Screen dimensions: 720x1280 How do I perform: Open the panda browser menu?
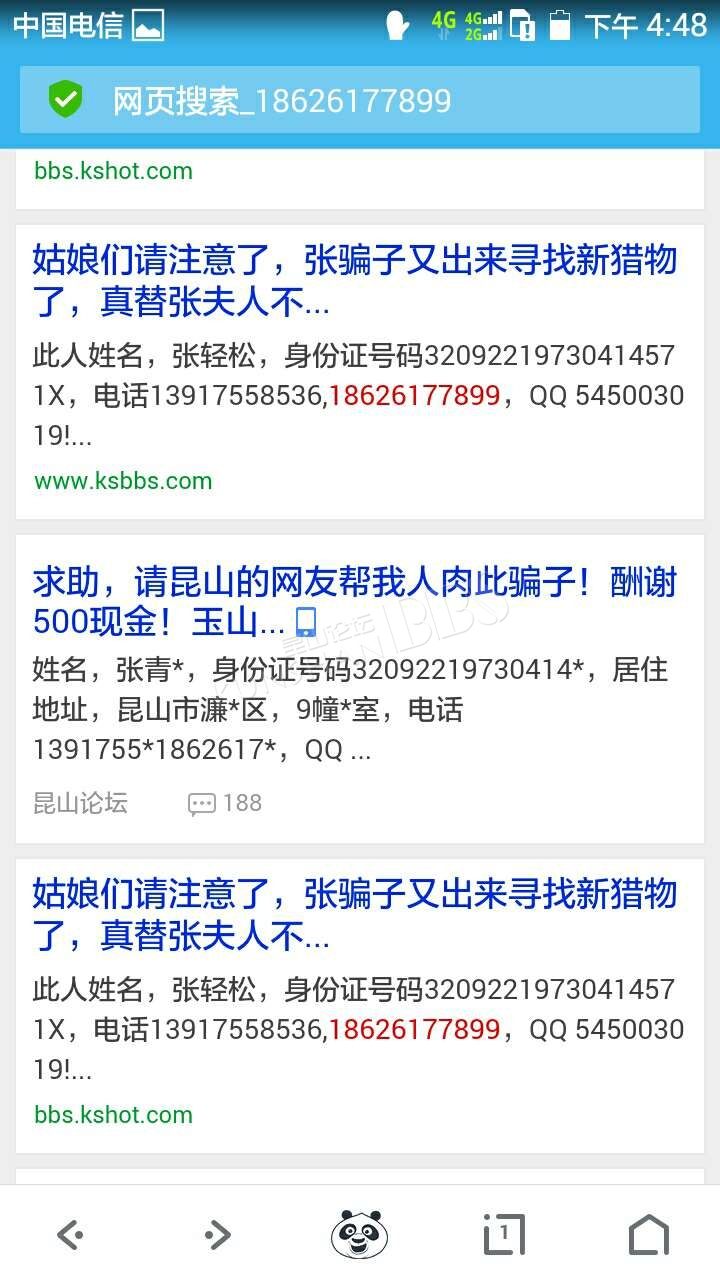point(359,1234)
